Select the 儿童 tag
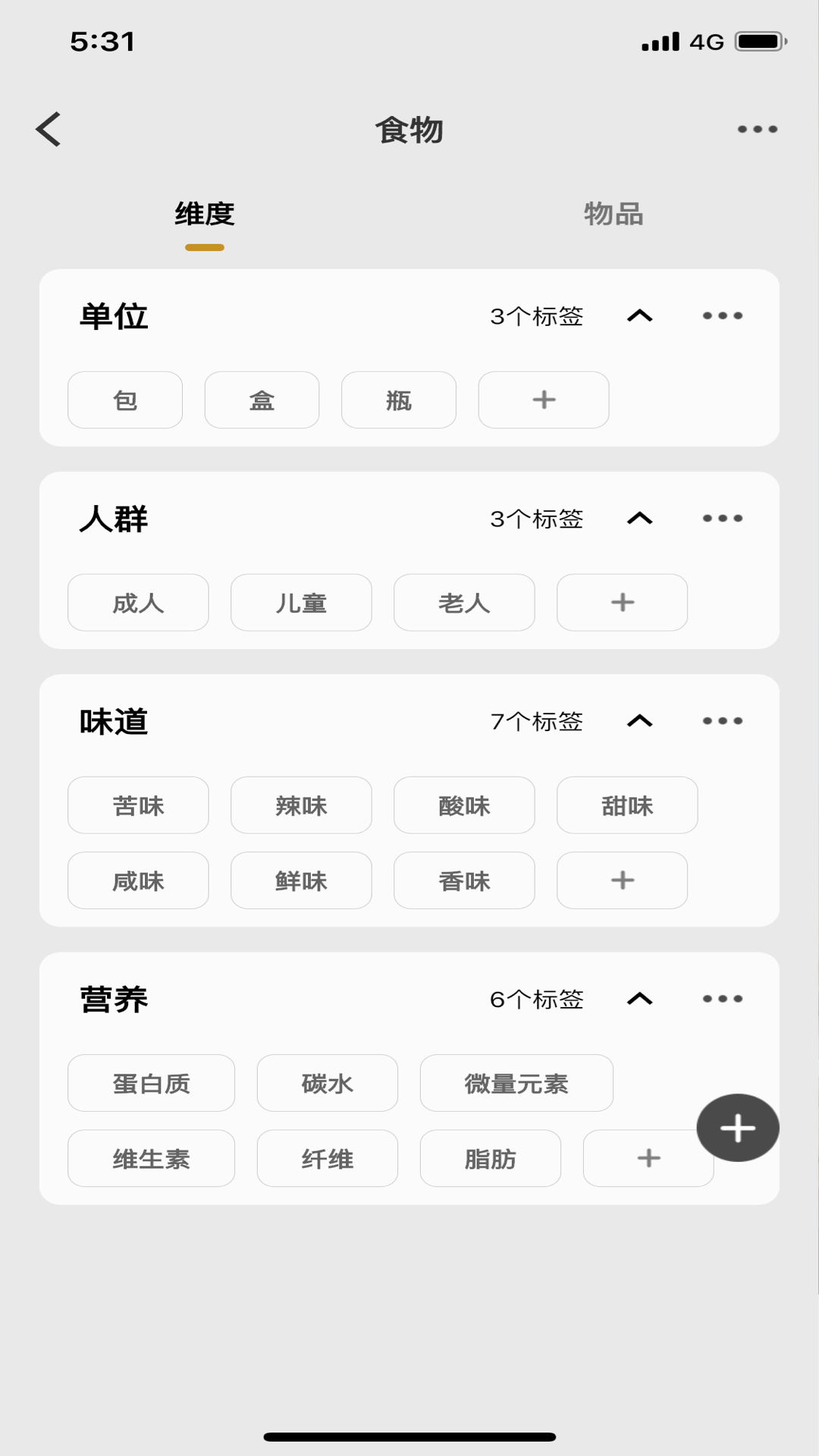Image resolution: width=819 pixels, height=1456 pixels. point(301,603)
